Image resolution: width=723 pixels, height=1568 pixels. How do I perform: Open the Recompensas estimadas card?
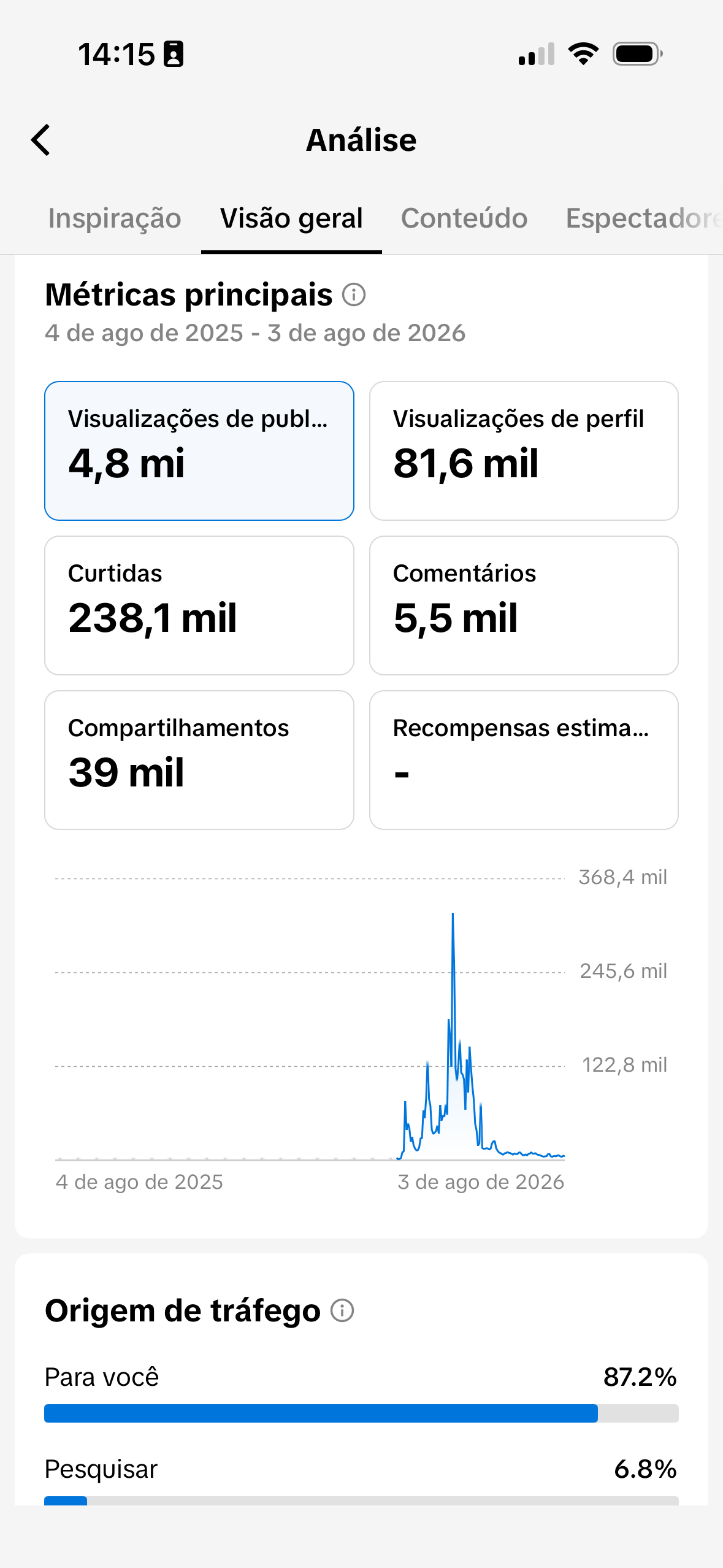coord(524,760)
